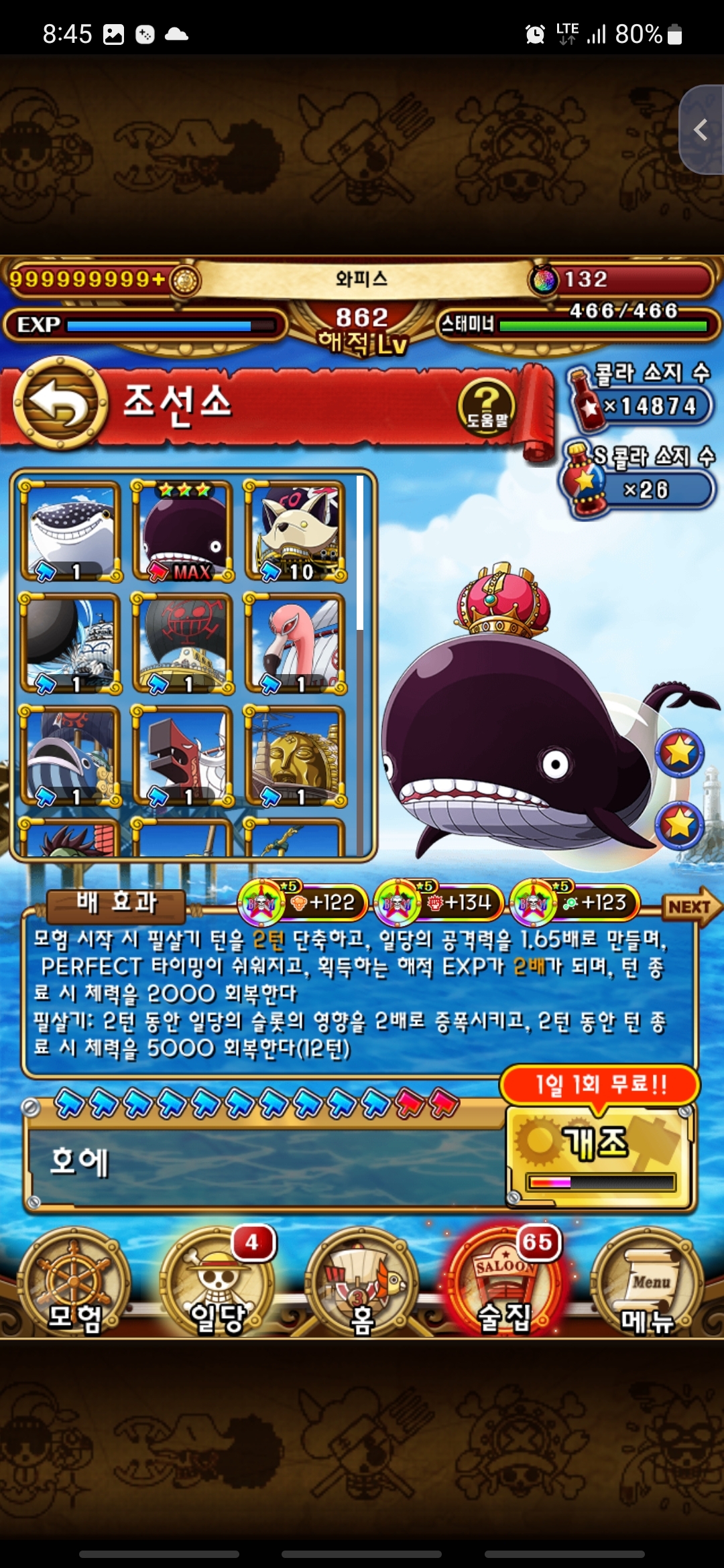Tap NEXT for more ship effects
Image resolution: width=724 pixels, height=1568 pixels.
[x=690, y=907]
